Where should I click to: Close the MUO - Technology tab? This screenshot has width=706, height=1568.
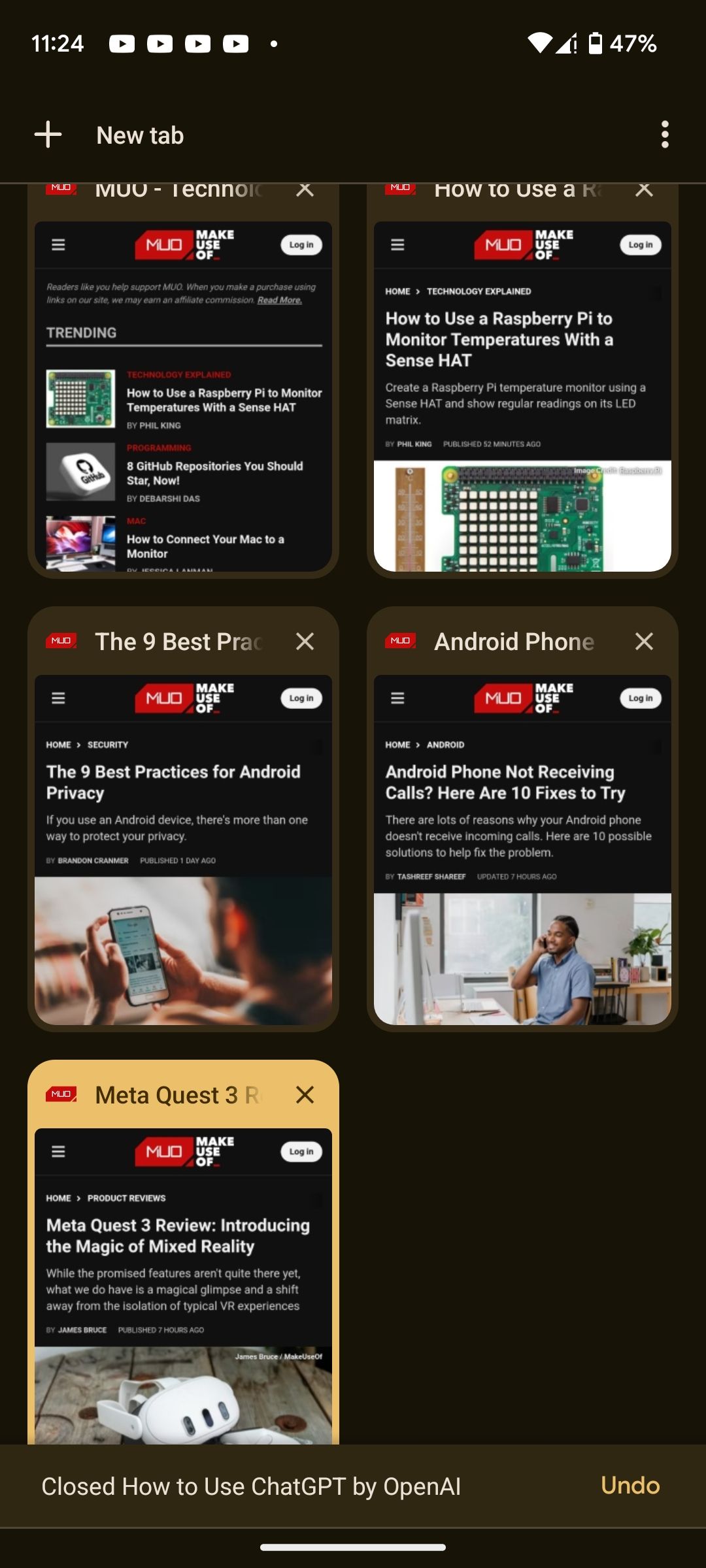(x=305, y=190)
